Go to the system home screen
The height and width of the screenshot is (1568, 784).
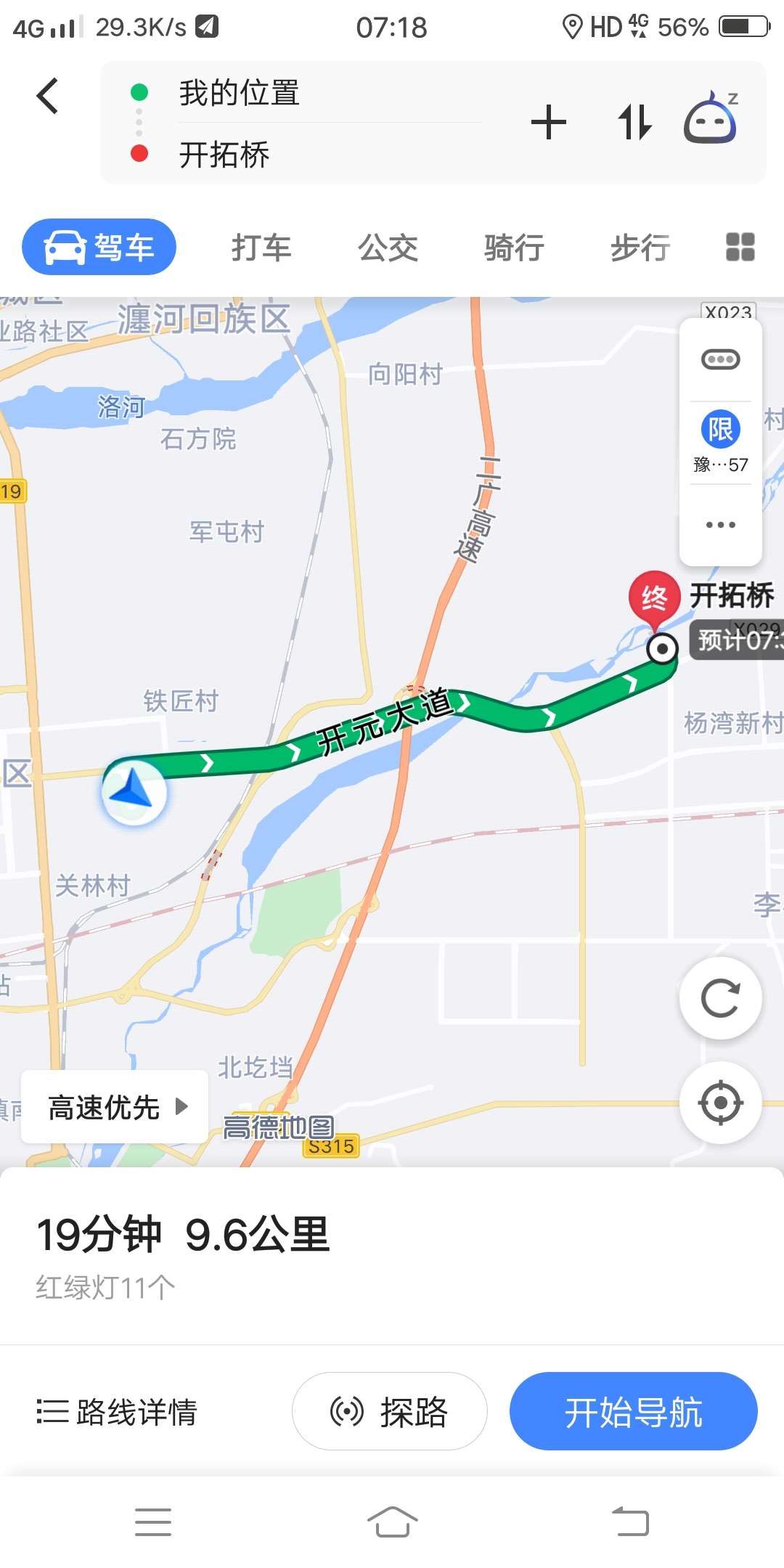[x=392, y=1522]
